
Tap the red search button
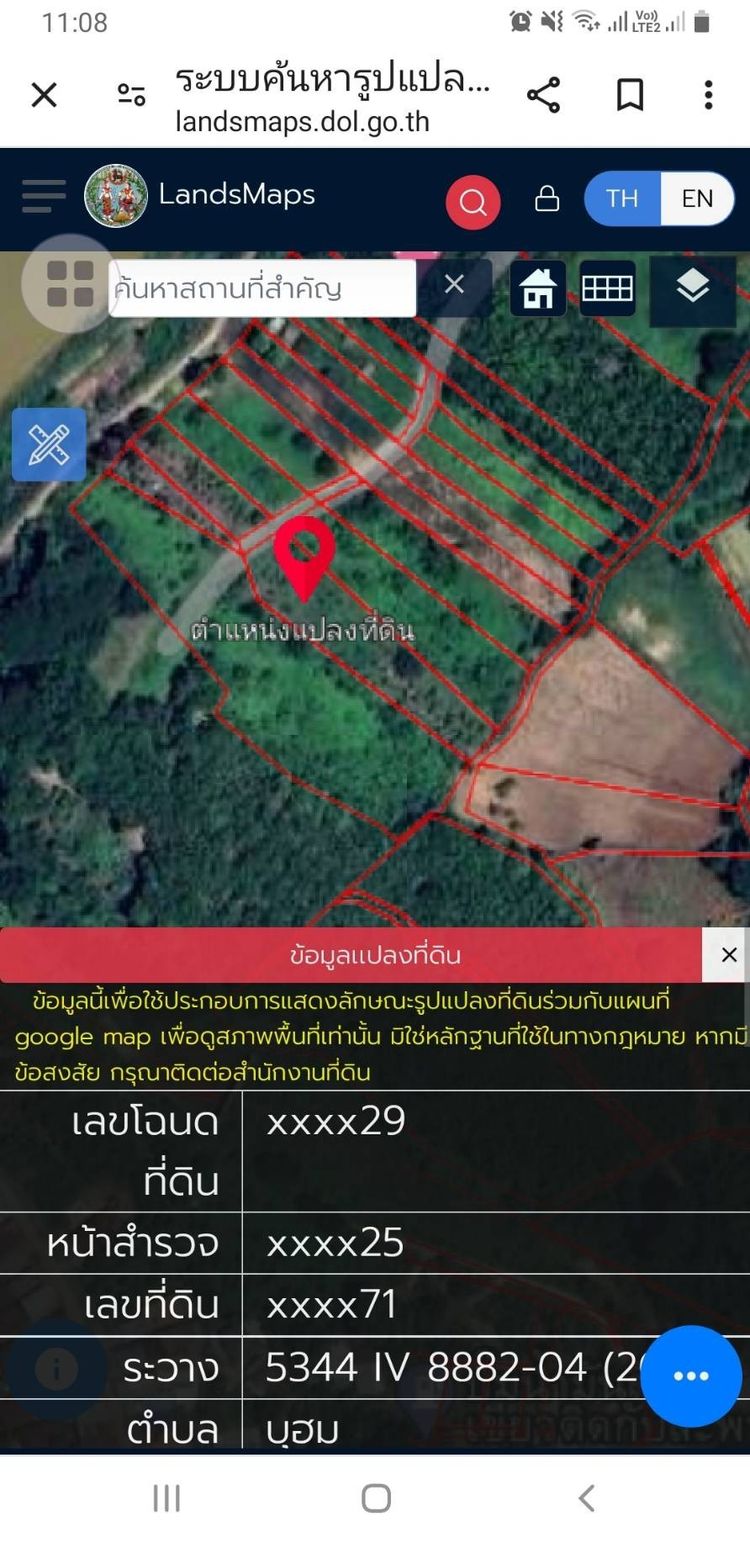pos(473,201)
